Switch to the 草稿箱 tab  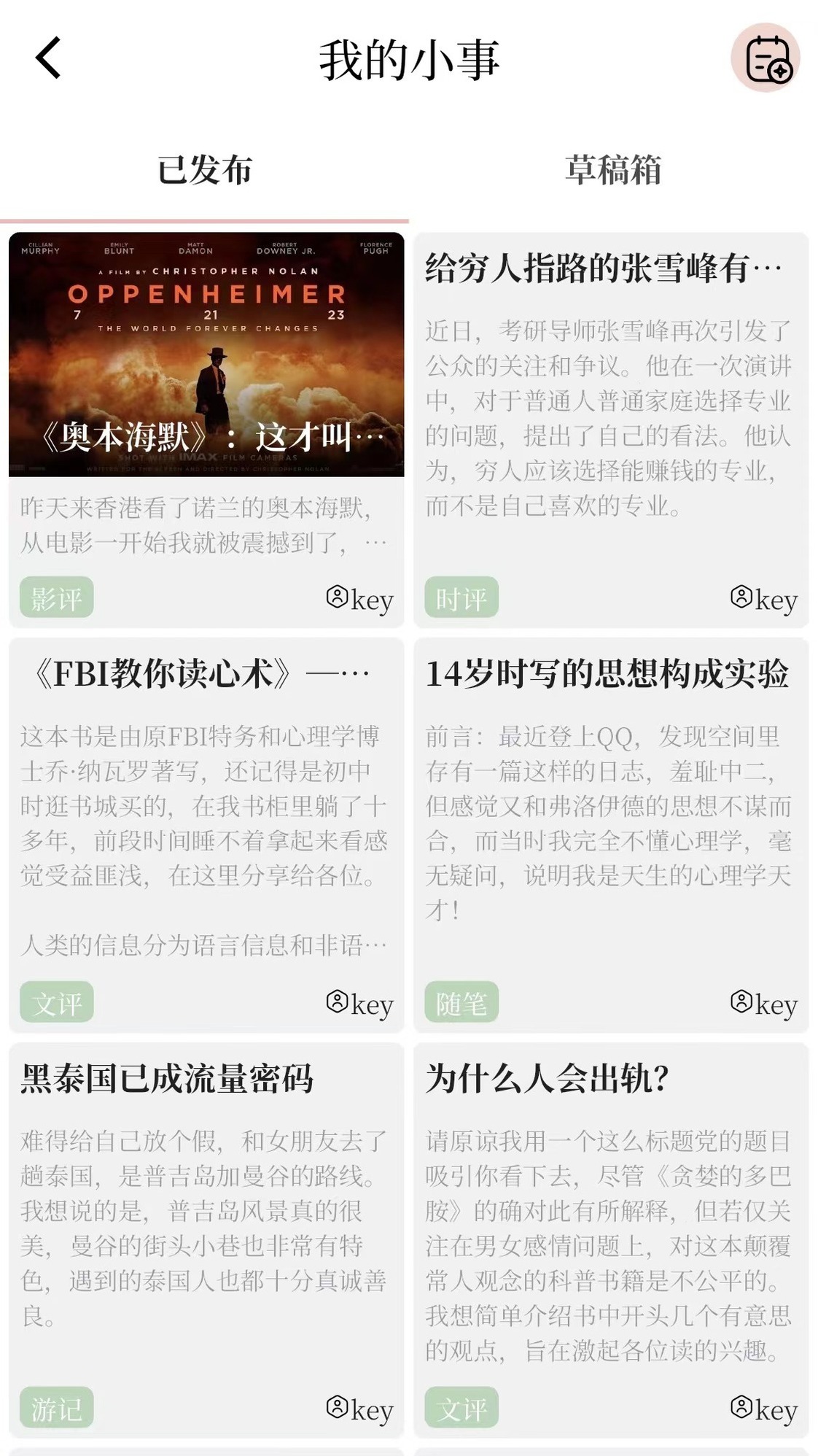(x=613, y=170)
